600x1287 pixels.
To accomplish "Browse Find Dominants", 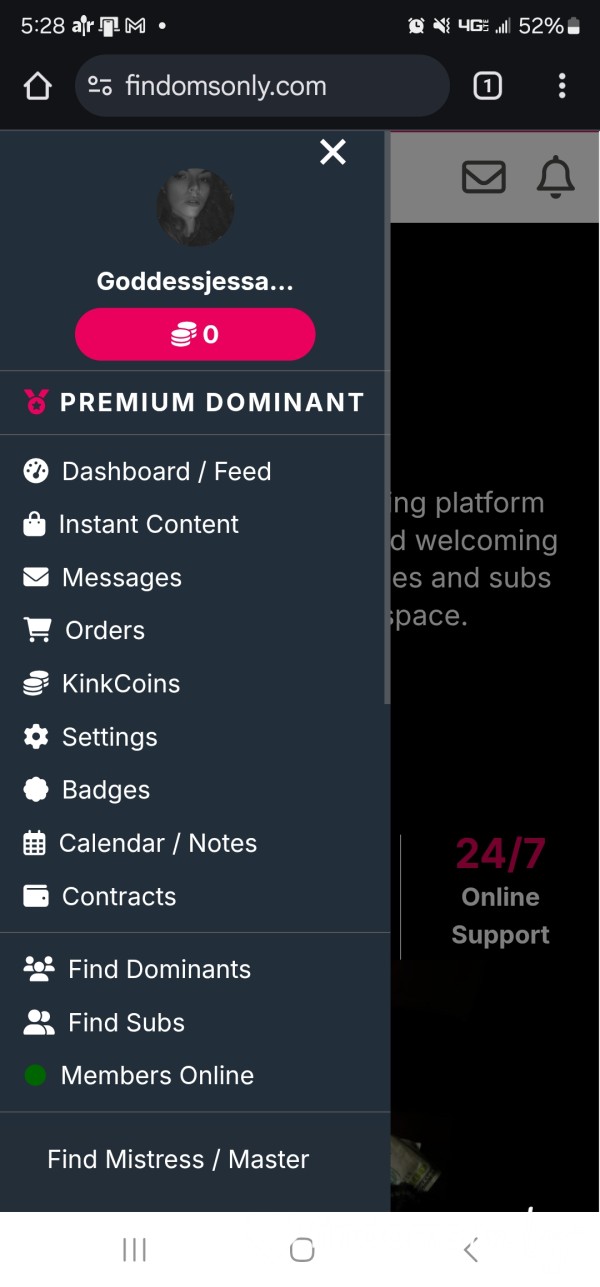I will click(x=137, y=969).
